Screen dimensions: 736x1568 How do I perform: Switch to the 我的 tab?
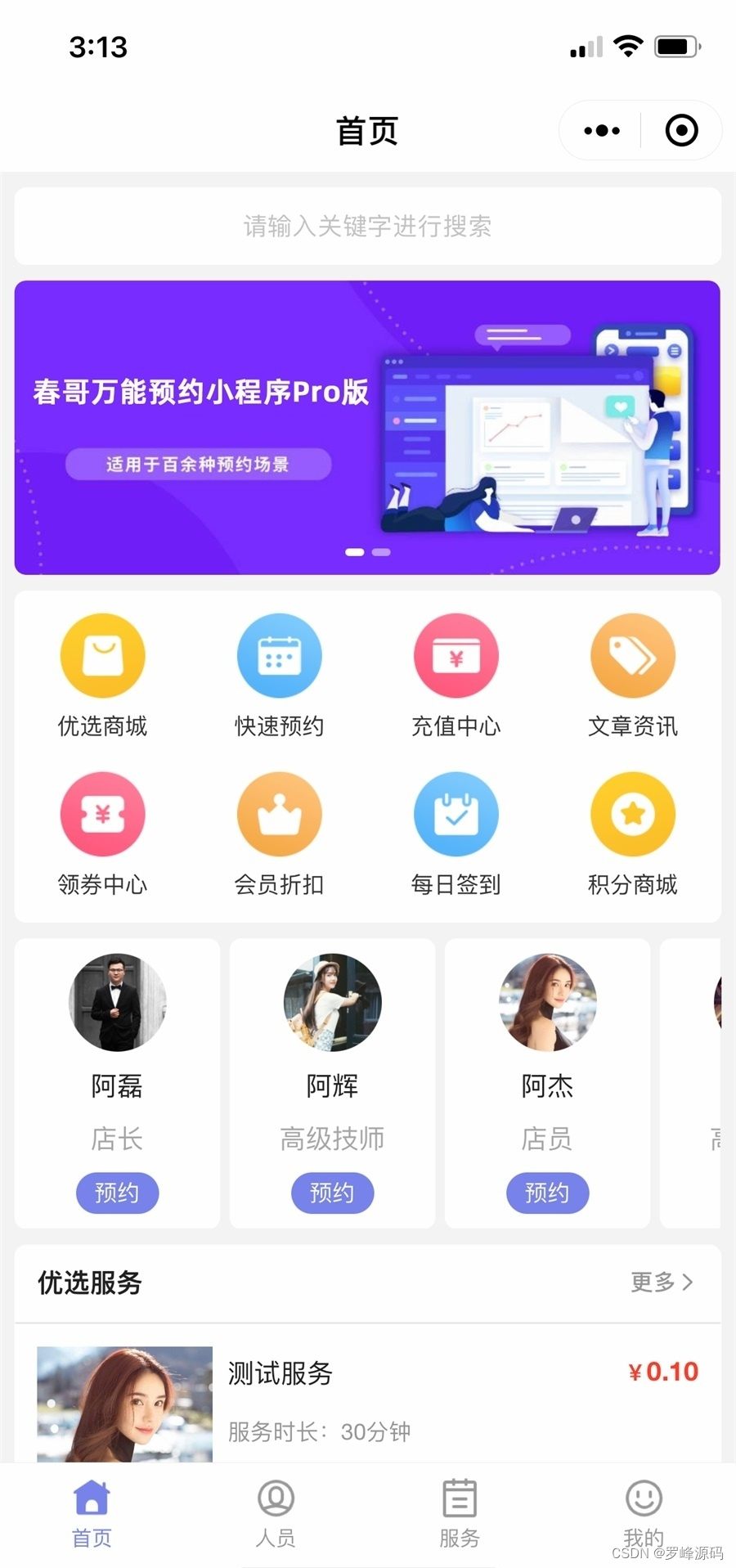click(644, 1513)
